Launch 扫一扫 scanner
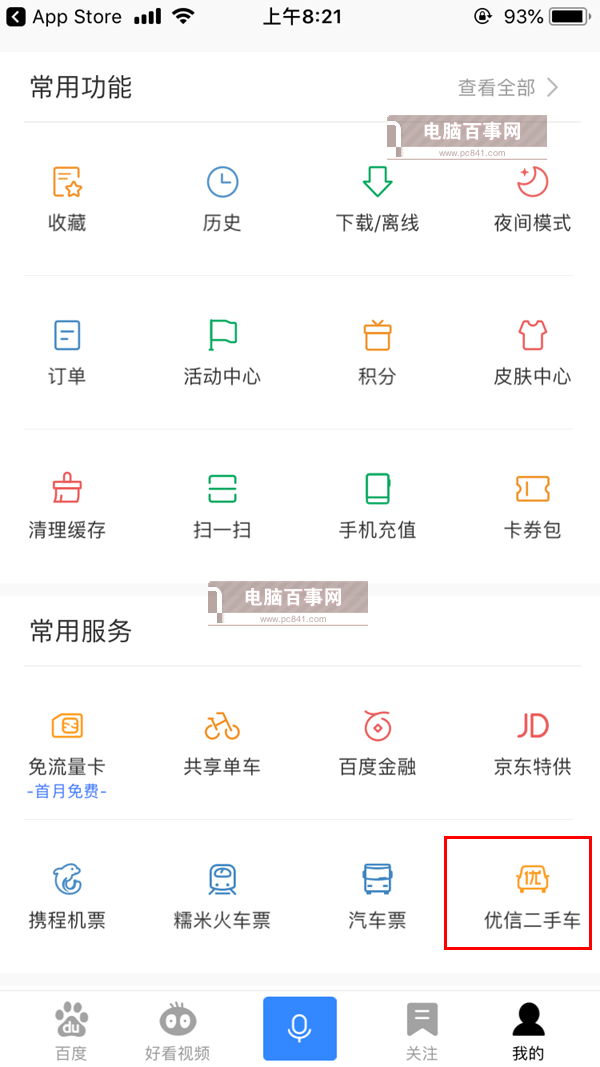Screen dimensions: 600x1067 tap(222, 506)
